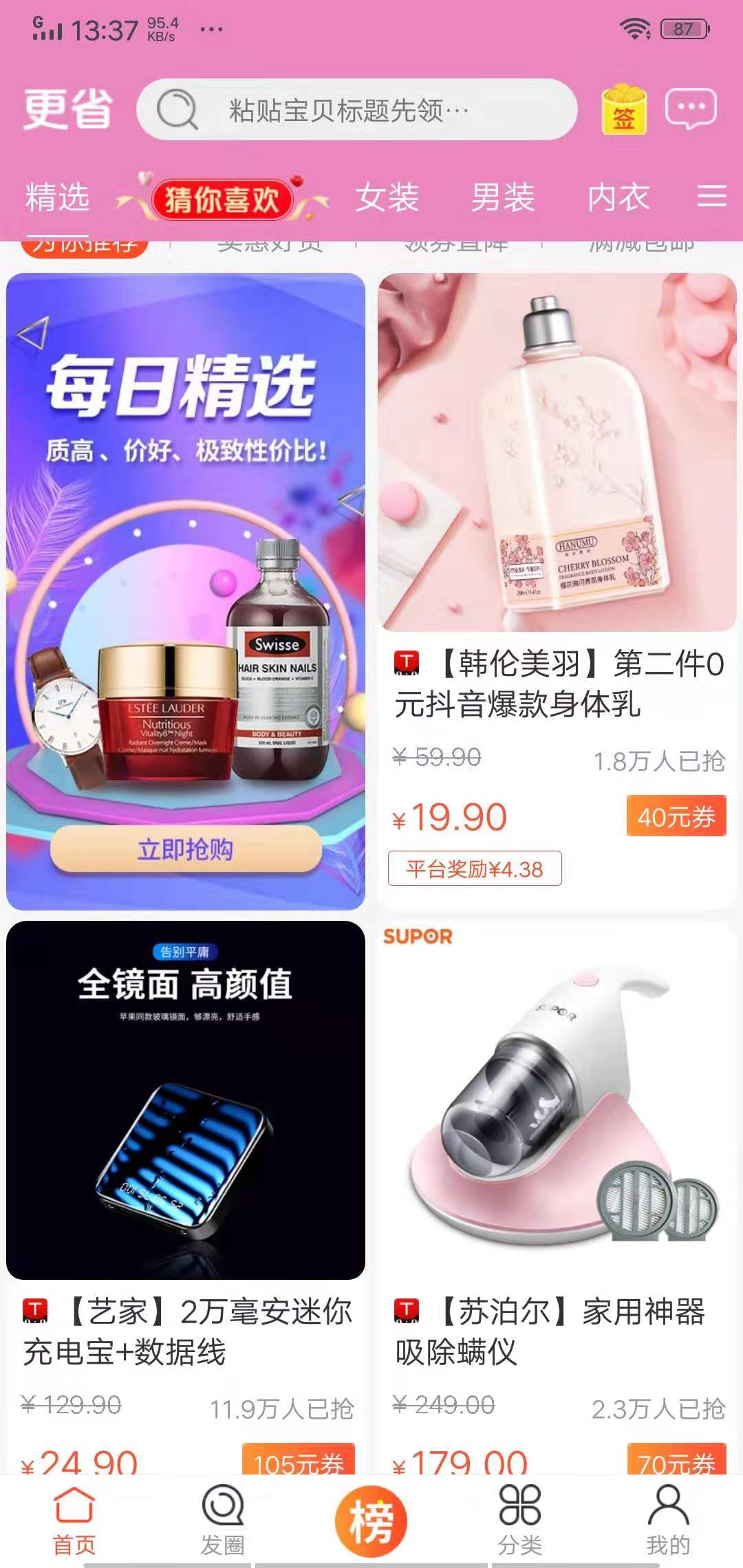Switch to the 女装 tab
This screenshot has width=743, height=1568.
click(x=388, y=199)
